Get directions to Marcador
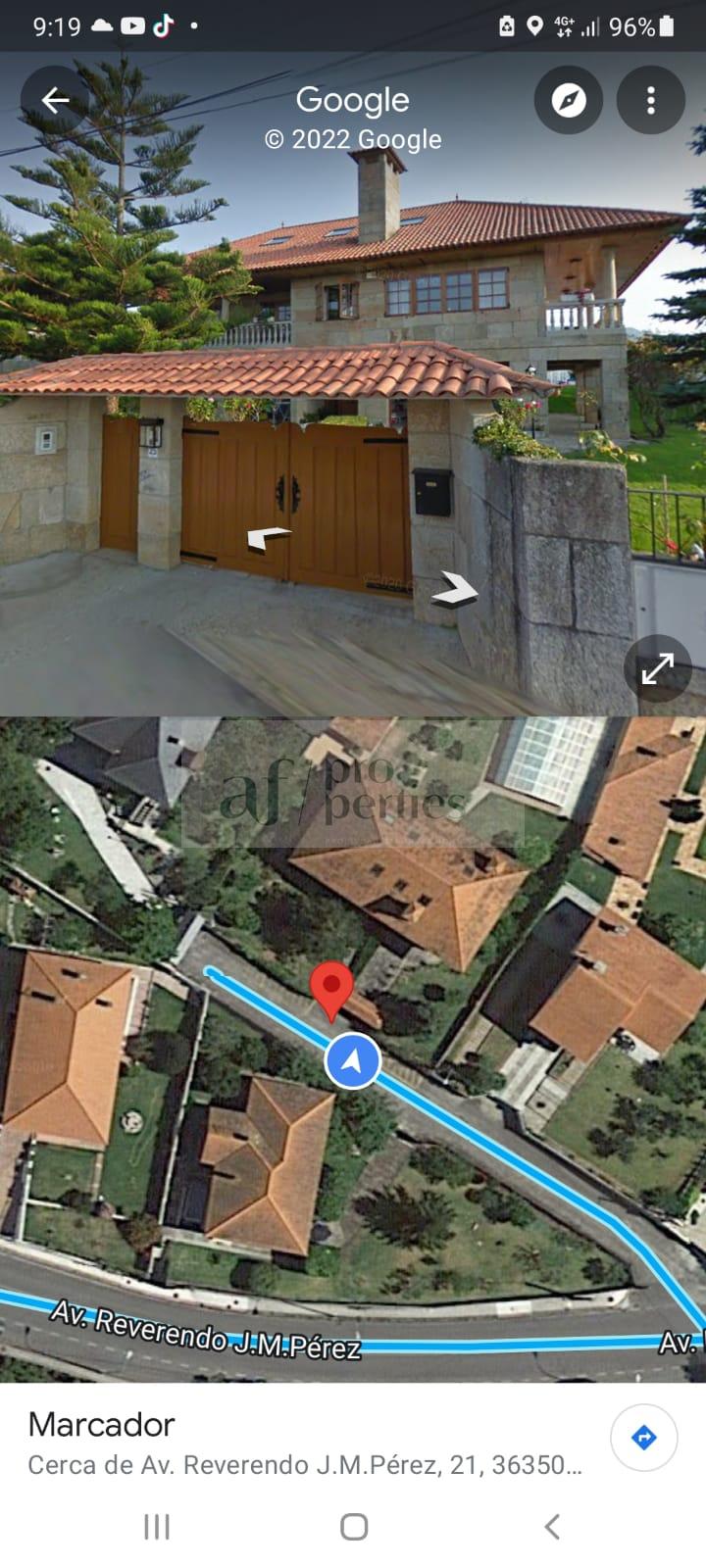The height and width of the screenshot is (1568, 706). click(x=643, y=1438)
